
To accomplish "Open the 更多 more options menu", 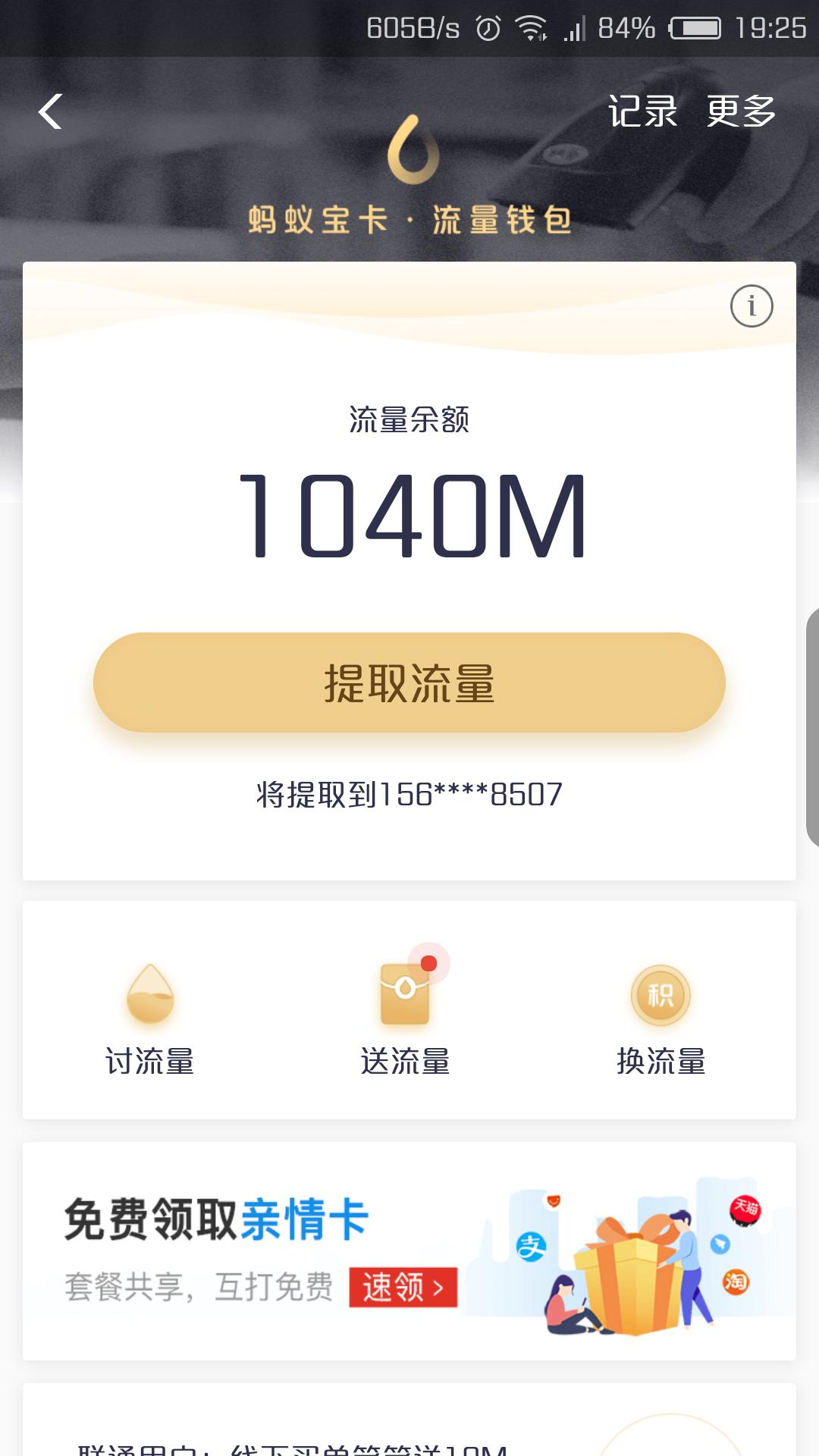I will [x=739, y=112].
